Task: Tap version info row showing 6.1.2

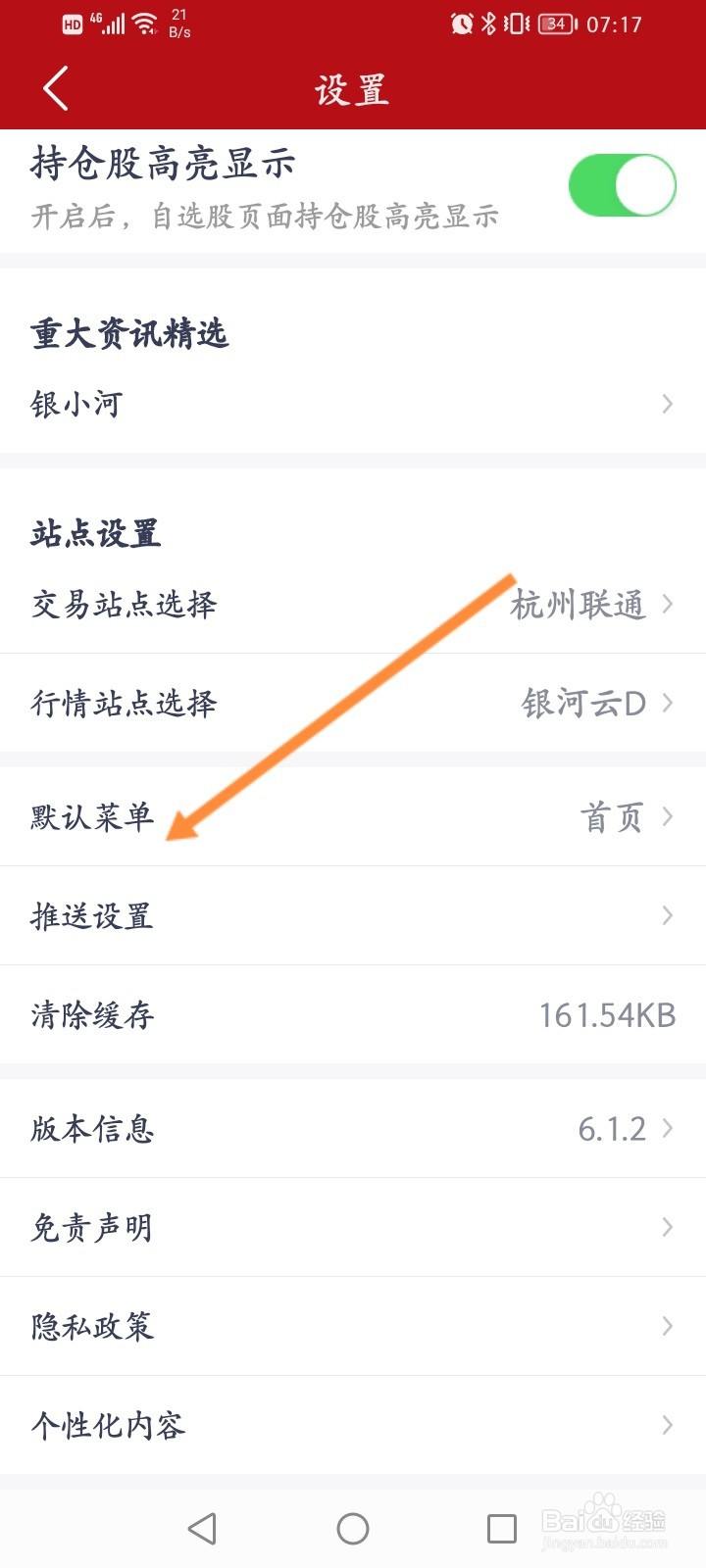Action: [x=353, y=1129]
